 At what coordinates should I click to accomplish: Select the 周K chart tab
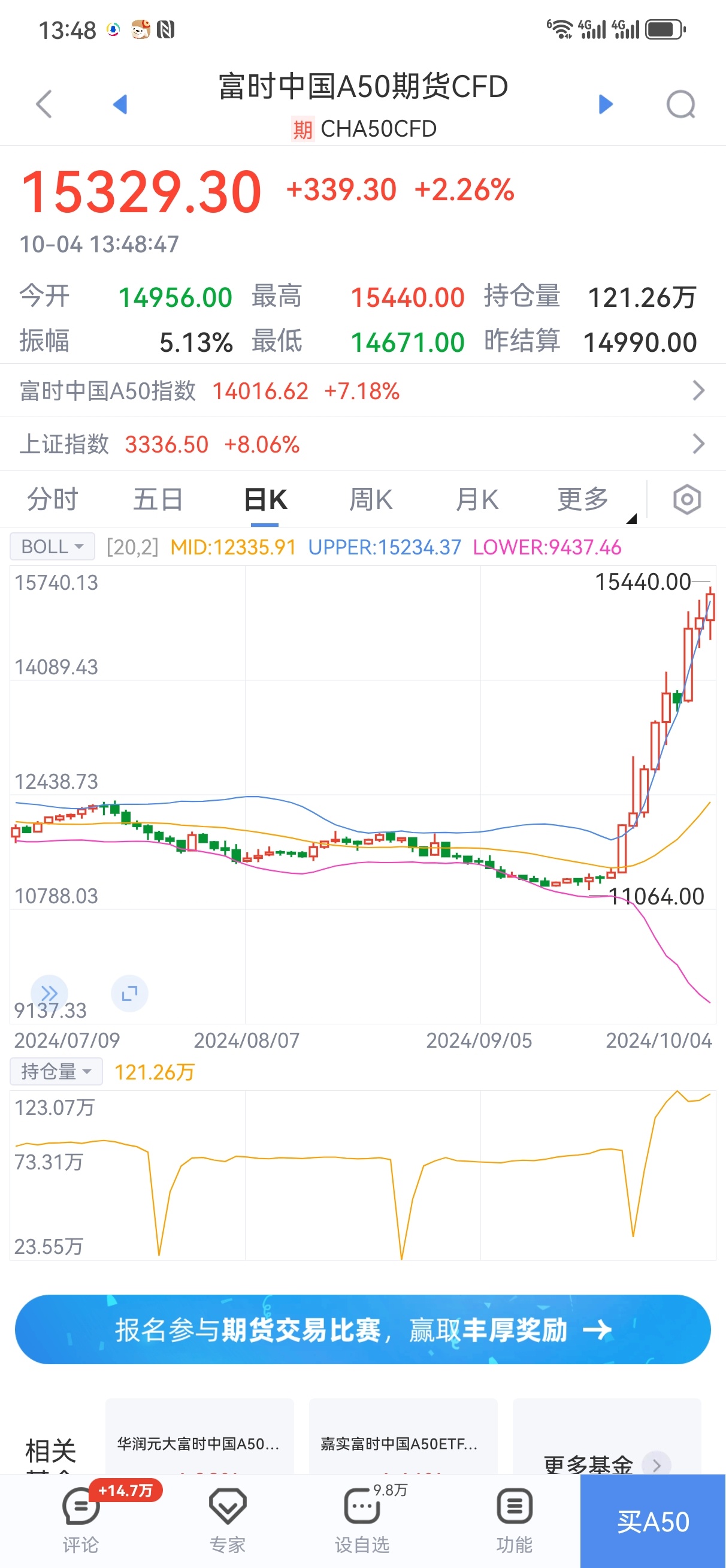371,499
